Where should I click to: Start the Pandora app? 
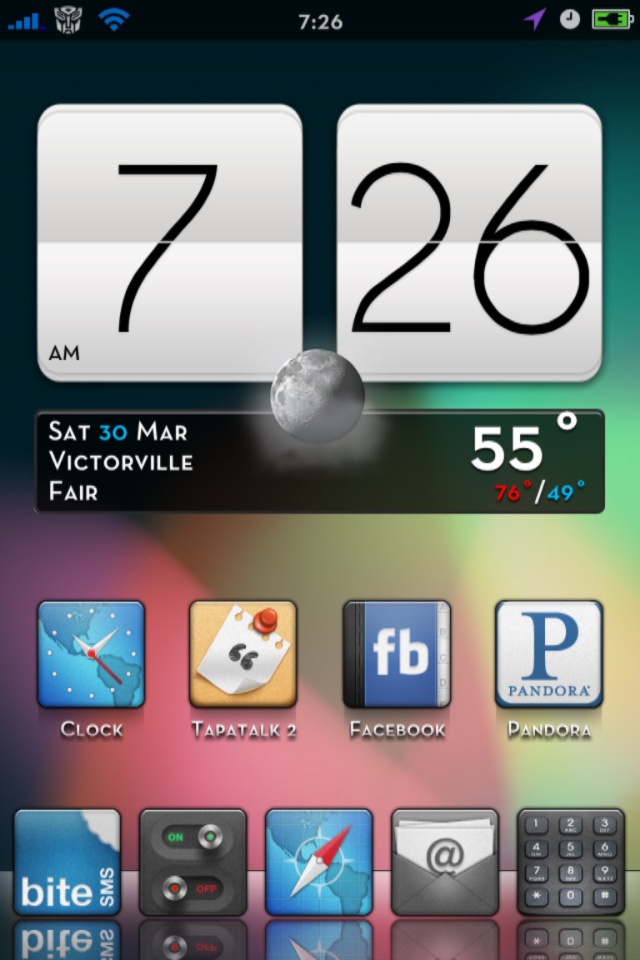coord(549,654)
